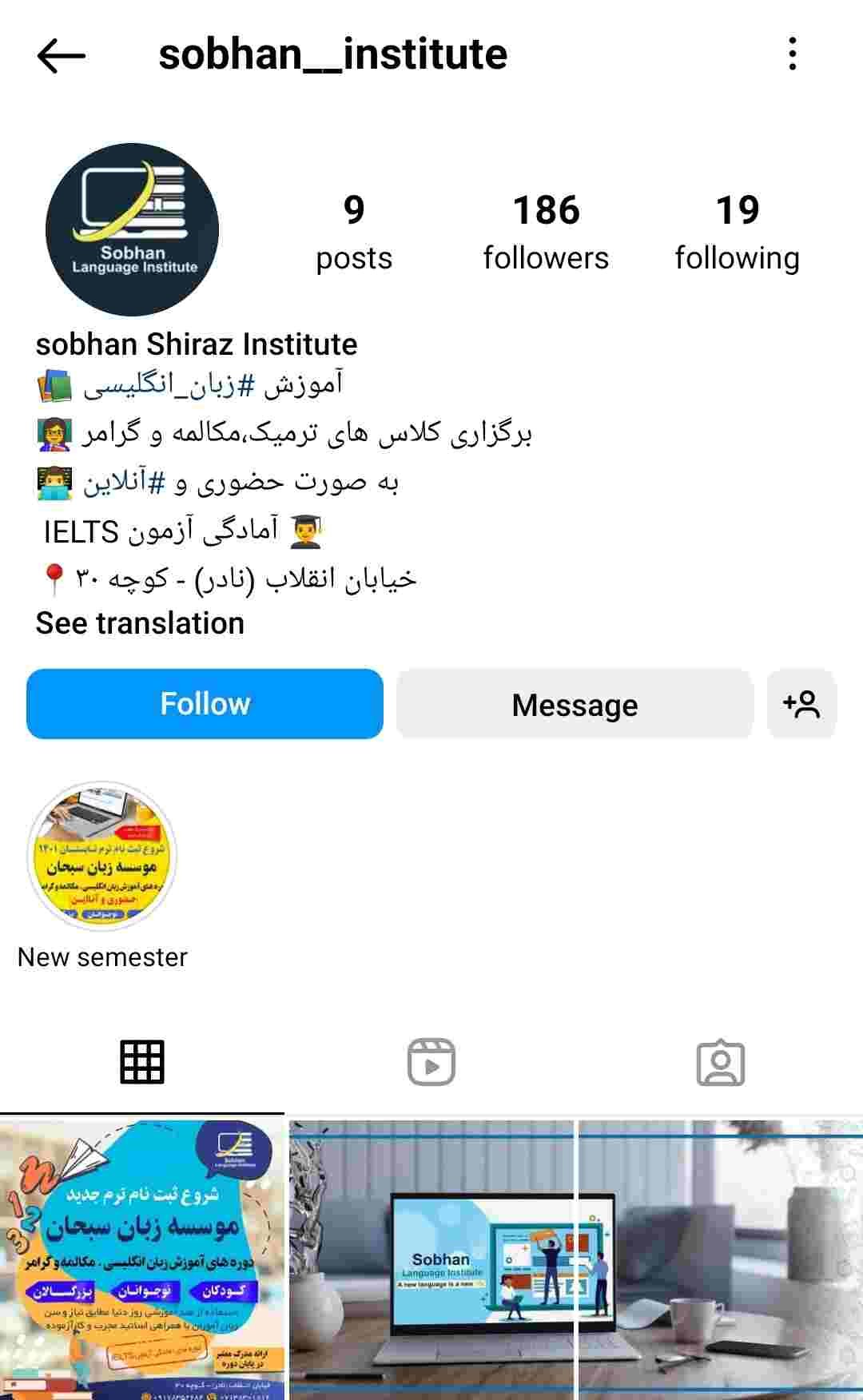Message this profile

[575, 704]
